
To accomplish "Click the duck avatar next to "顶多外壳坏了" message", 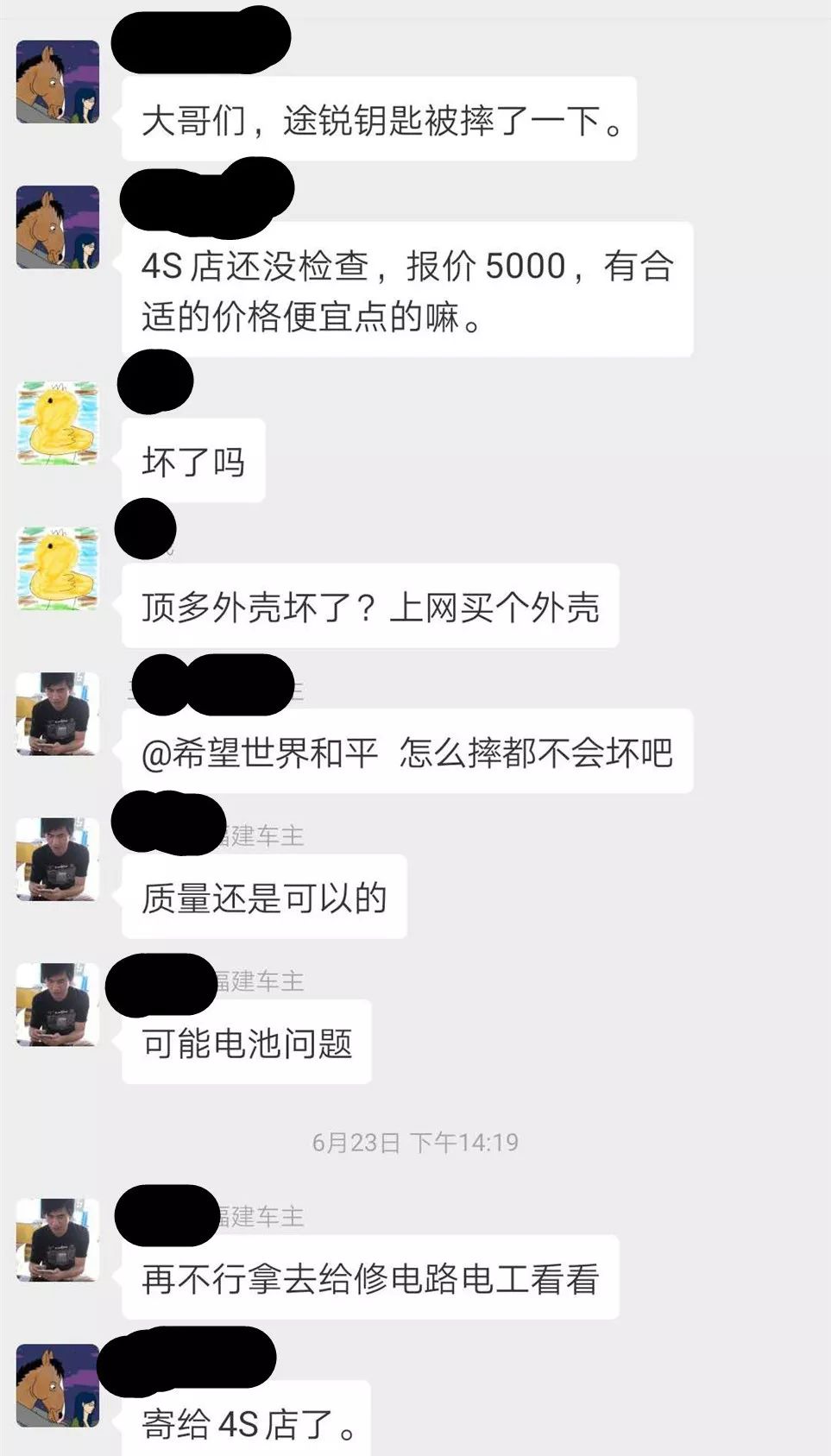I will coord(55,565).
